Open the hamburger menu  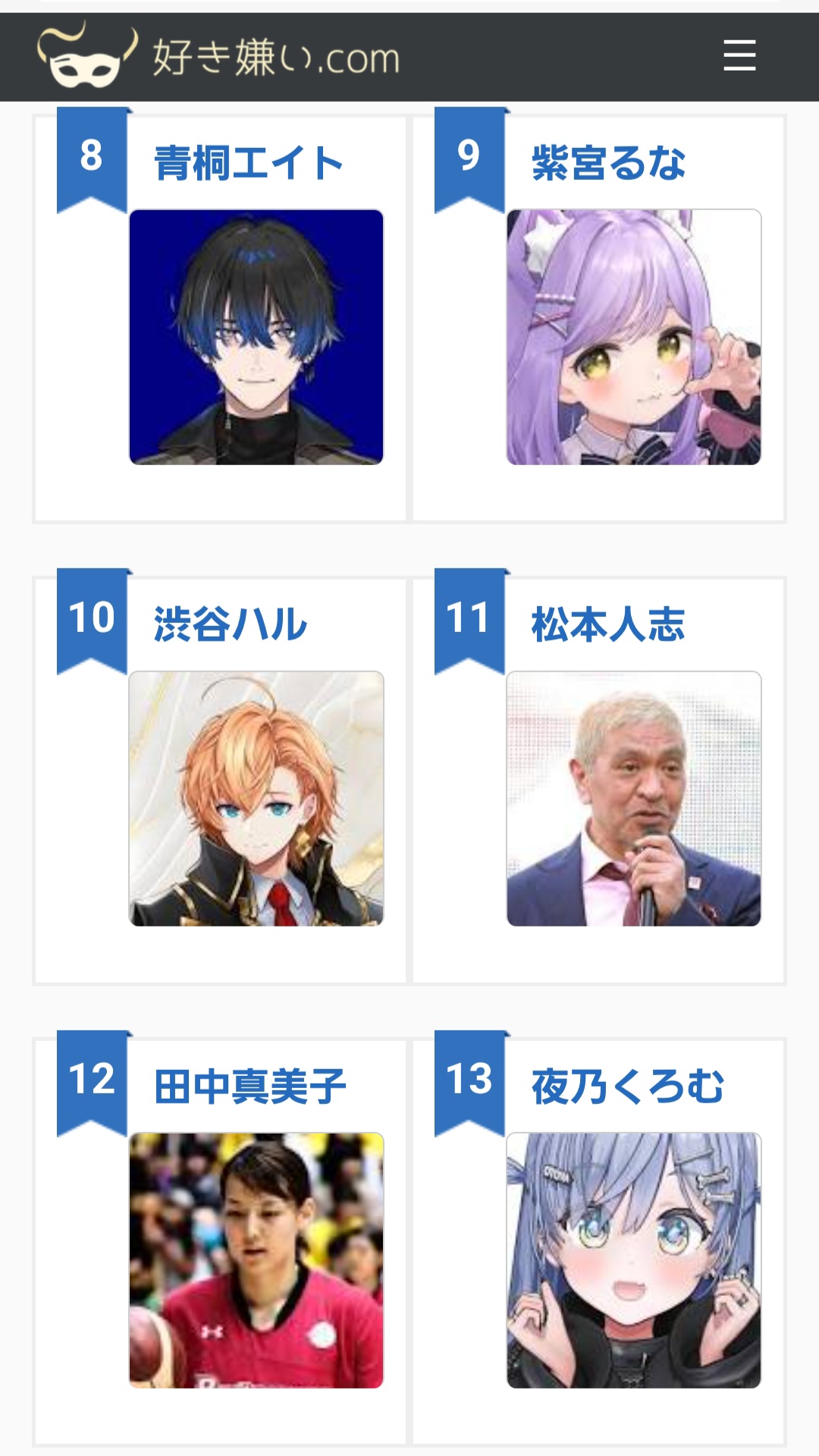click(739, 56)
